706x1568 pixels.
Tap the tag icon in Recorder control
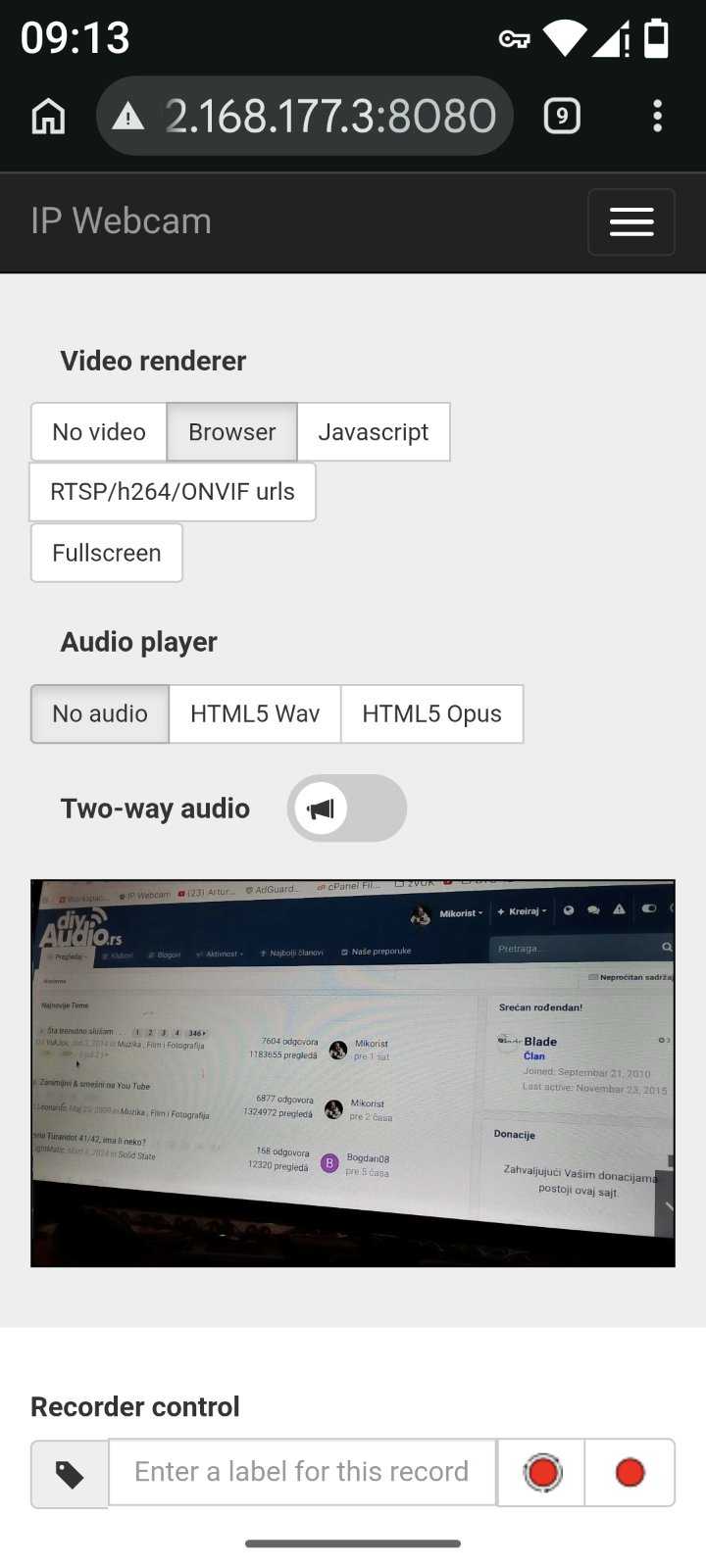pos(70,1474)
